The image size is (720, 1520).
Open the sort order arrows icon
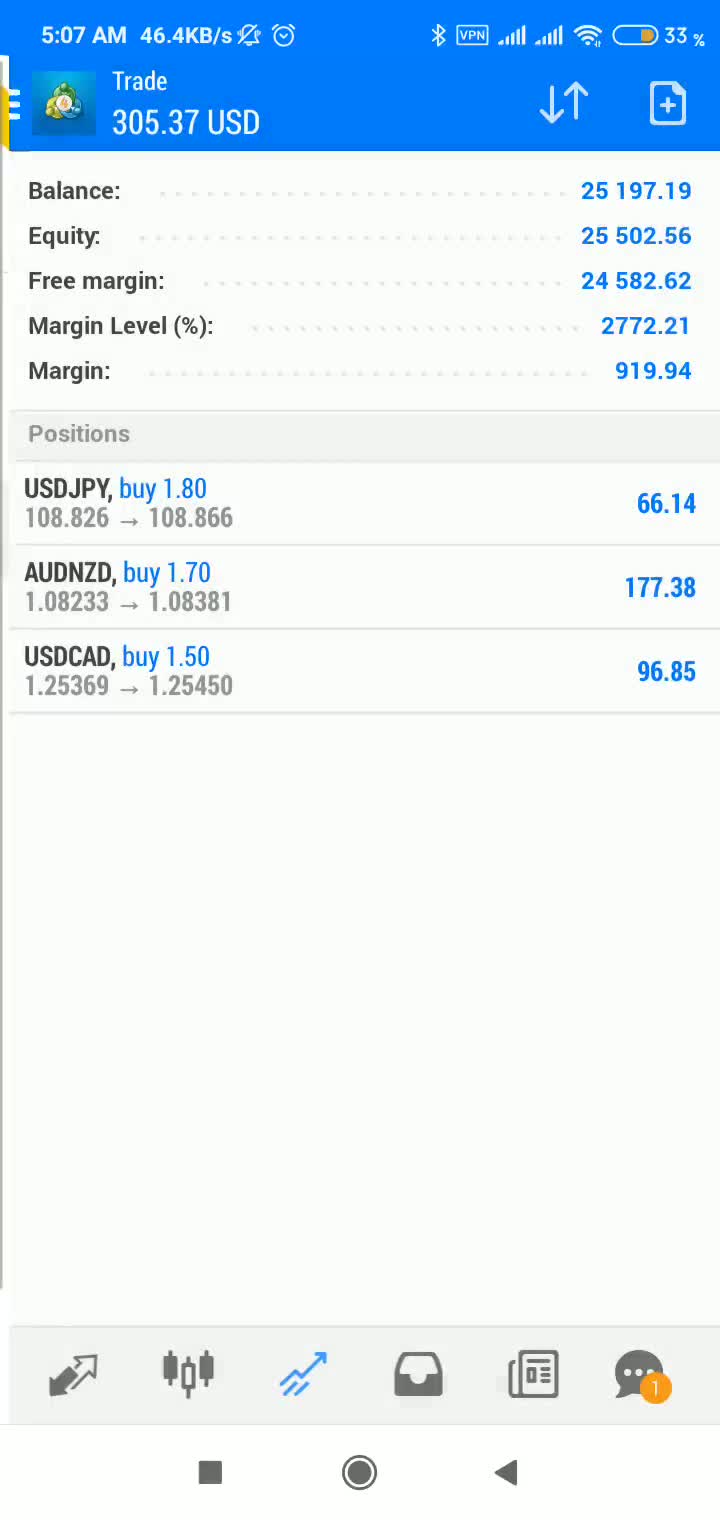coord(564,103)
